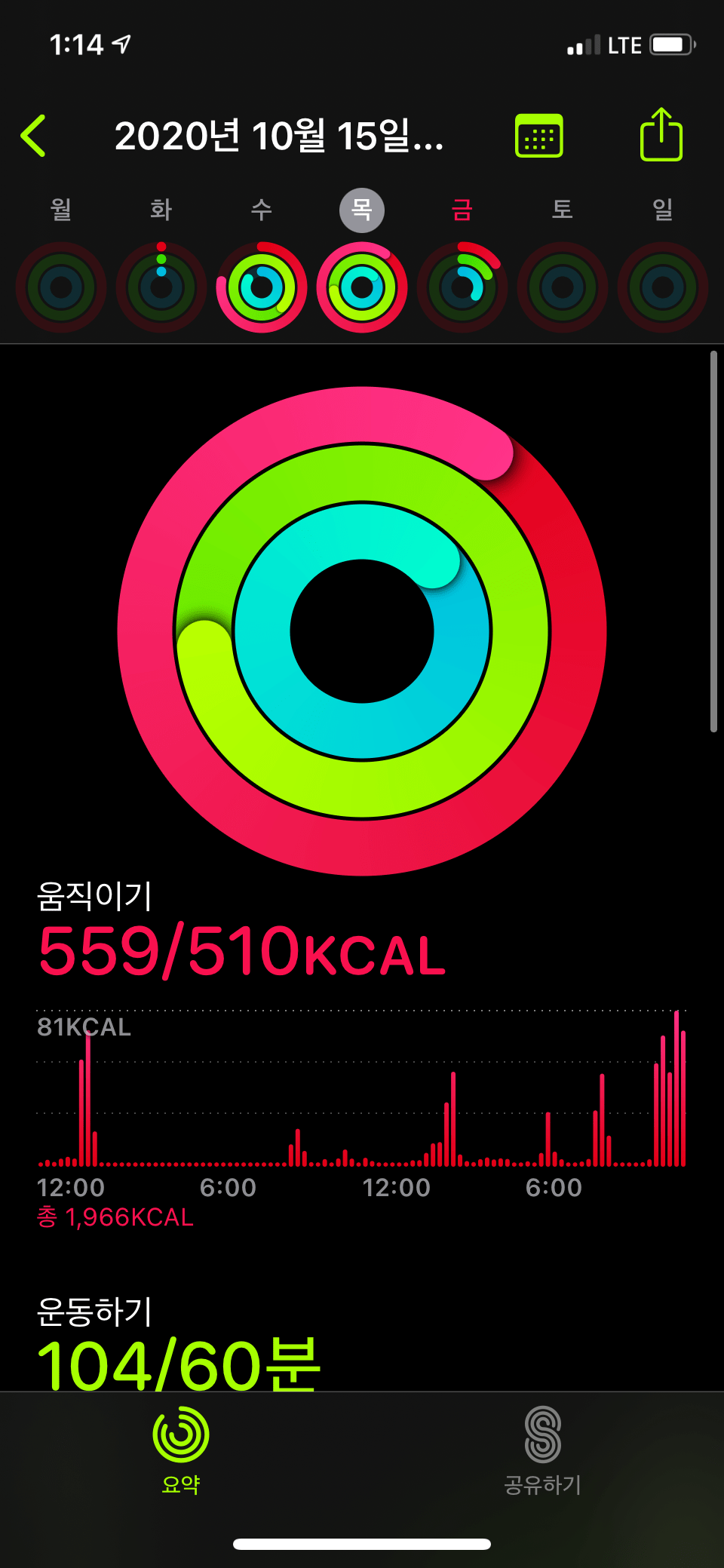Tap the 총 1,966KCAL total label

coord(115,1217)
